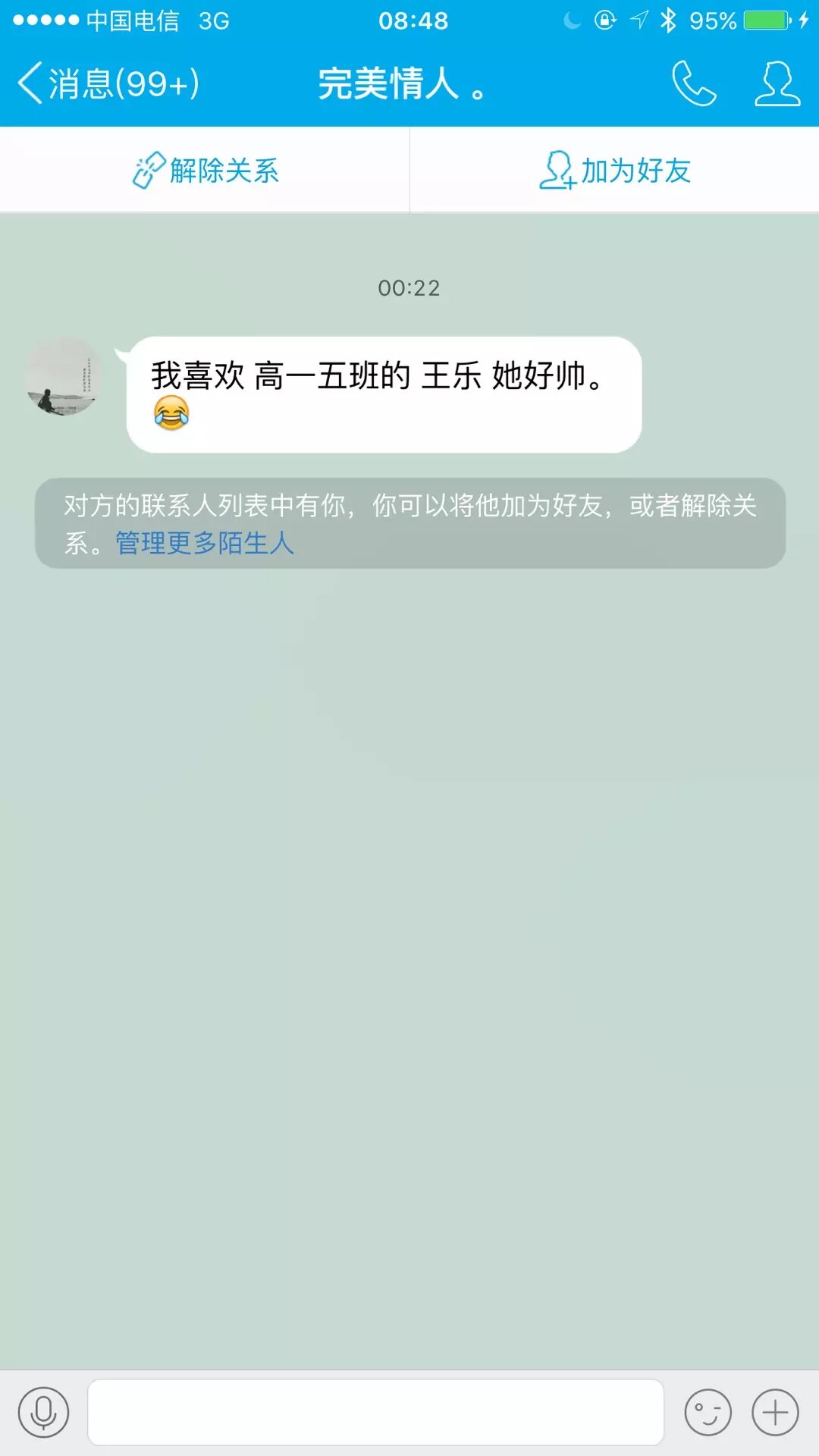Open the 管理更多陌生人 link
Image resolution: width=819 pixels, height=1456 pixels.
[x=204, y=543]
